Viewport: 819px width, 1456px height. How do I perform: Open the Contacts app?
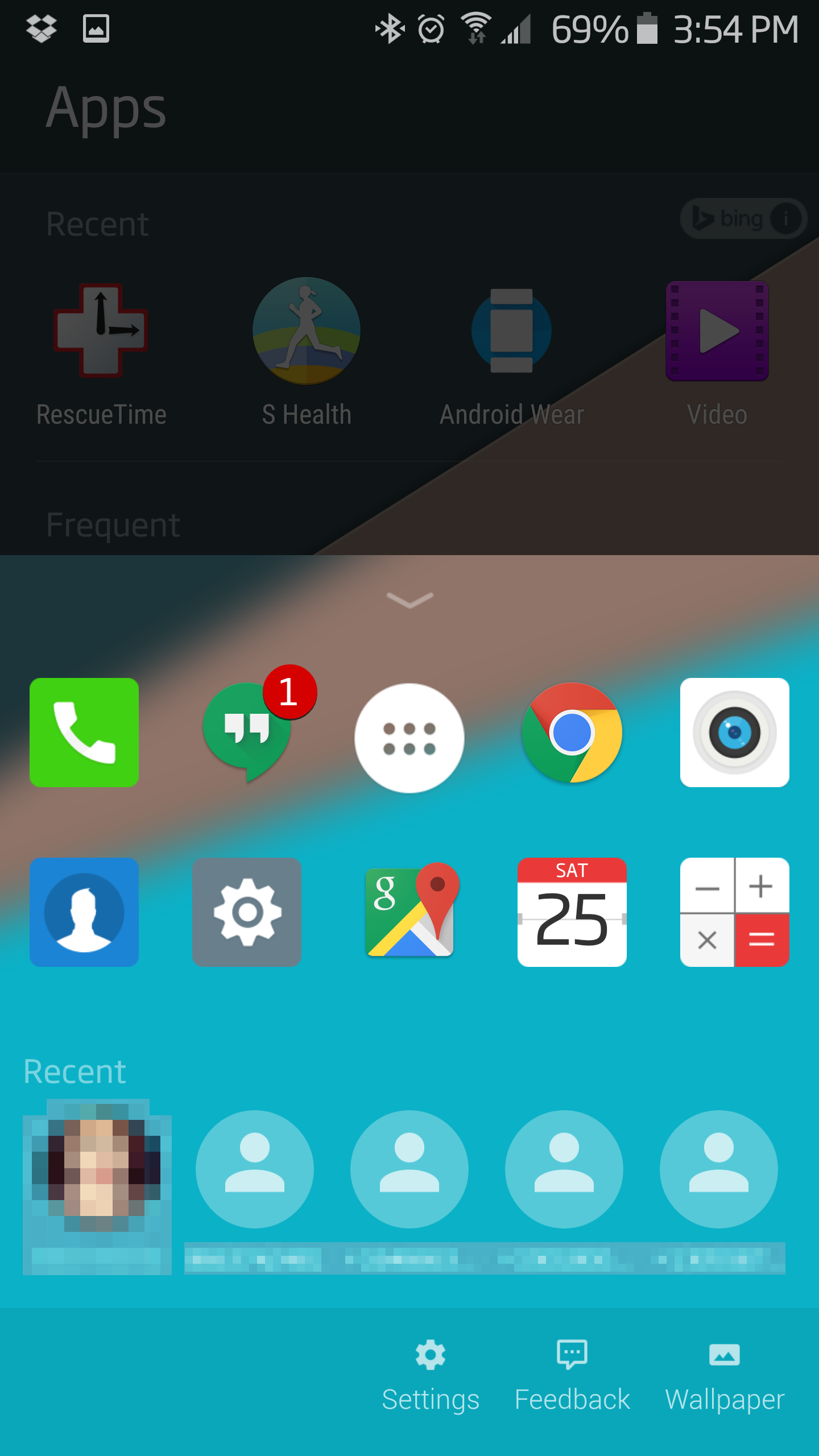pos(84,912)
